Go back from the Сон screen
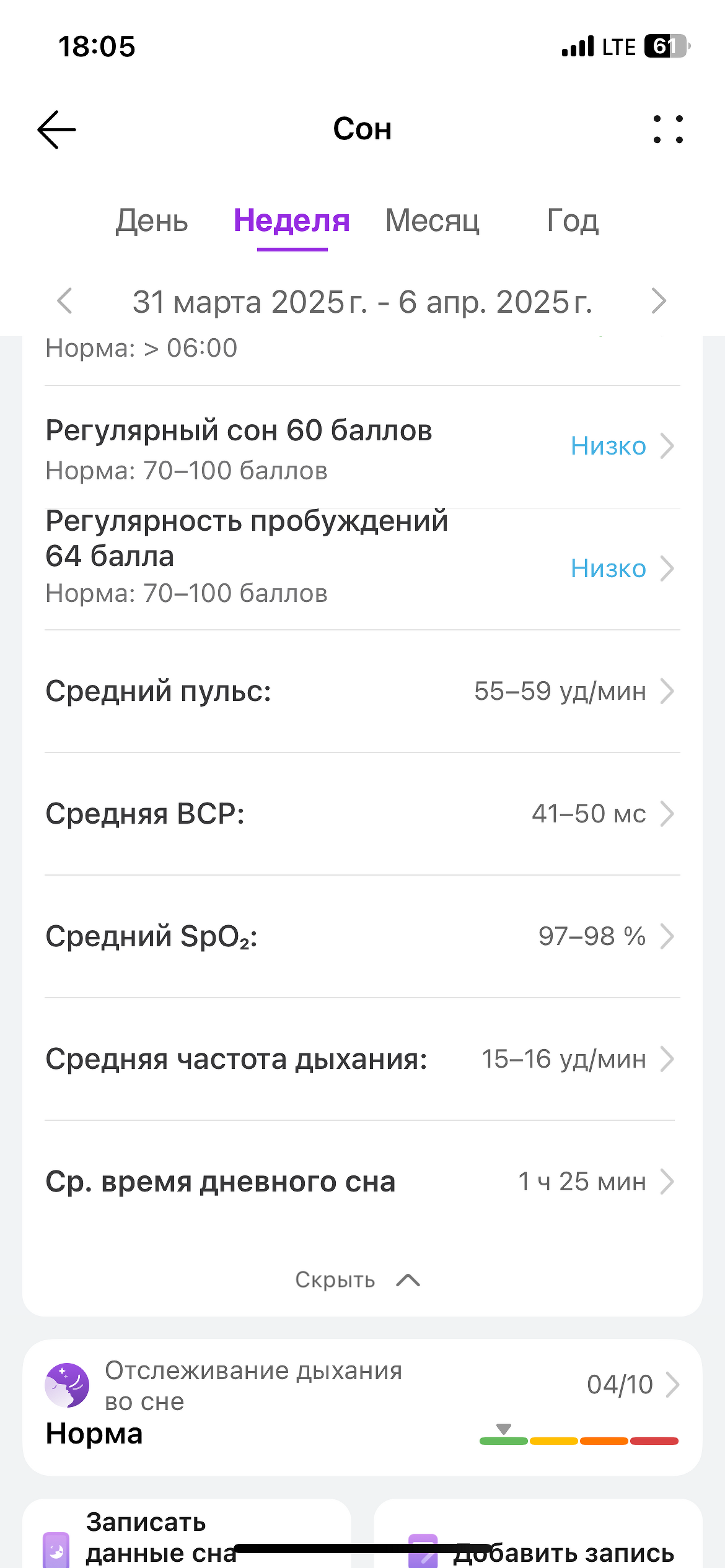This screenshot has width=725, height=1568. [56, 129]
